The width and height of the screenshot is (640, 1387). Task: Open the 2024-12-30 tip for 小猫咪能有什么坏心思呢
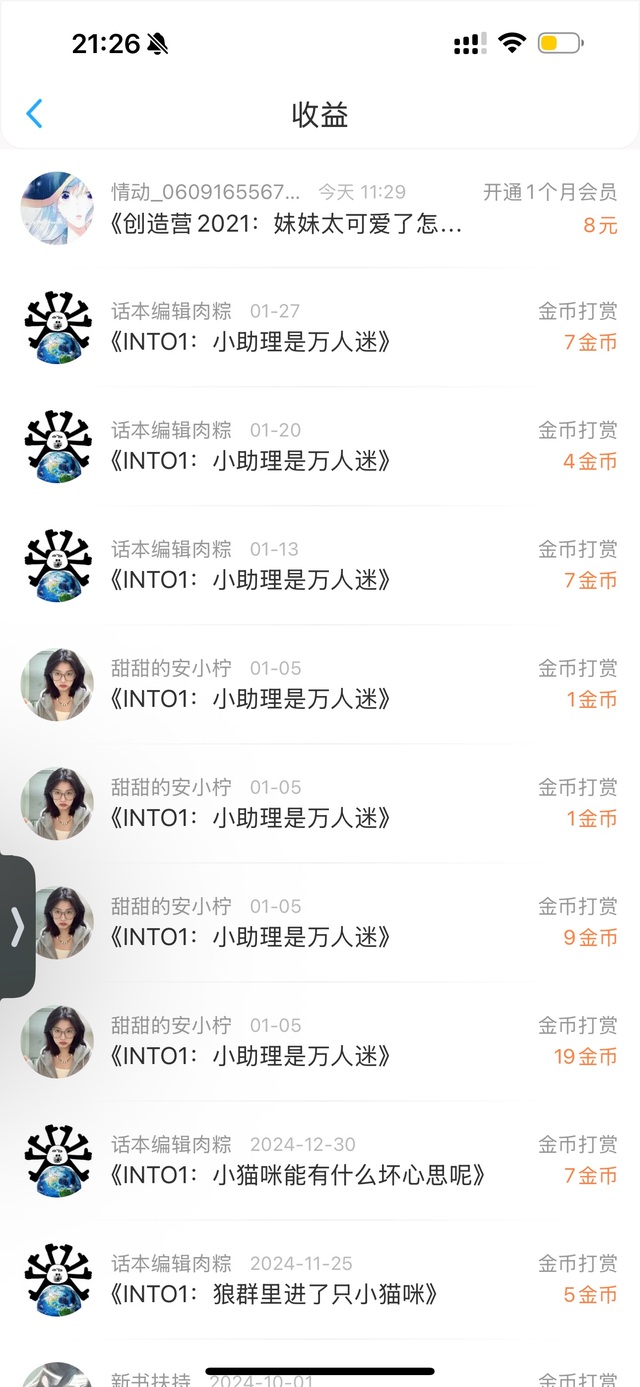[x=320, y=1160]
